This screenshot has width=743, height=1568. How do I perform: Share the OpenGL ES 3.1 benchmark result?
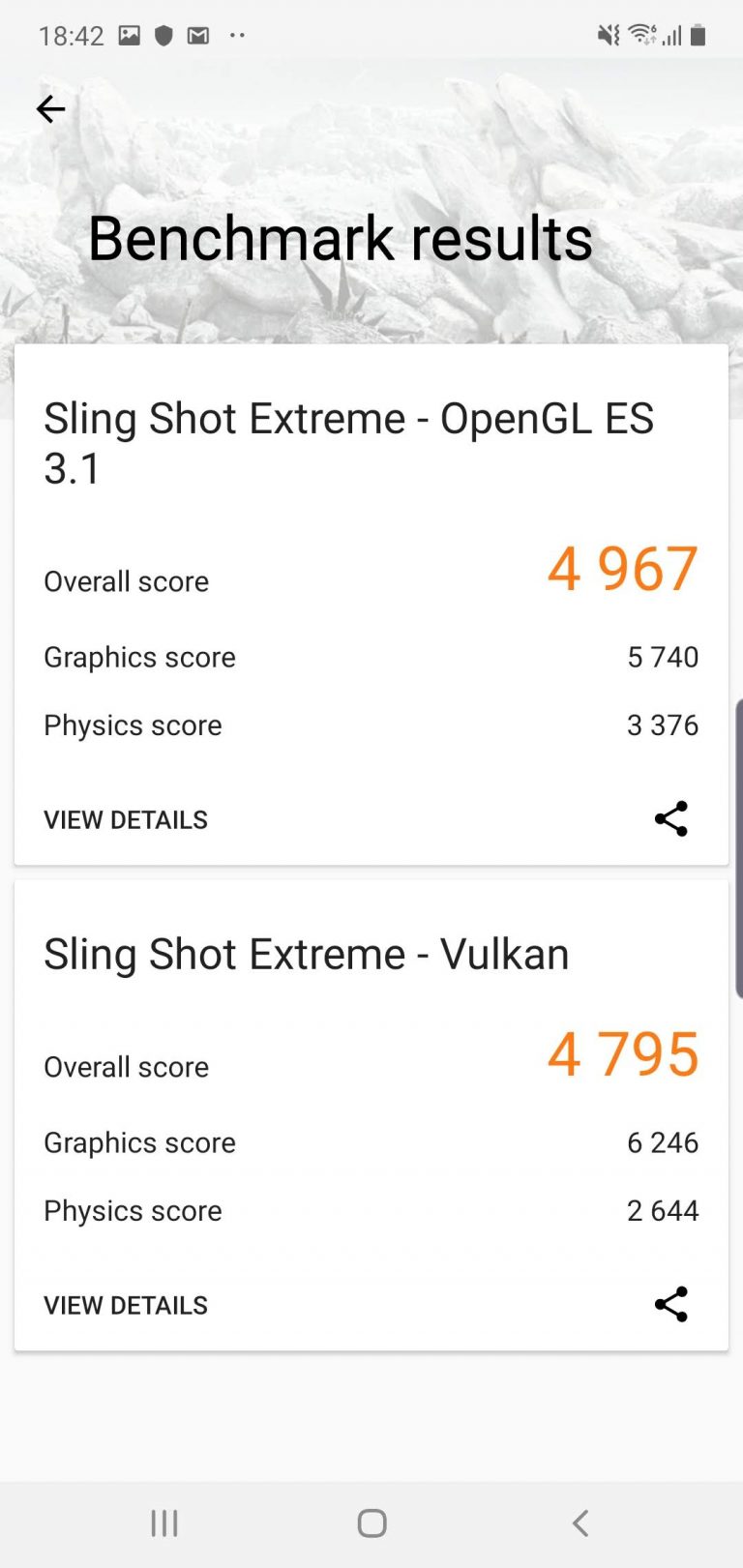670,818
